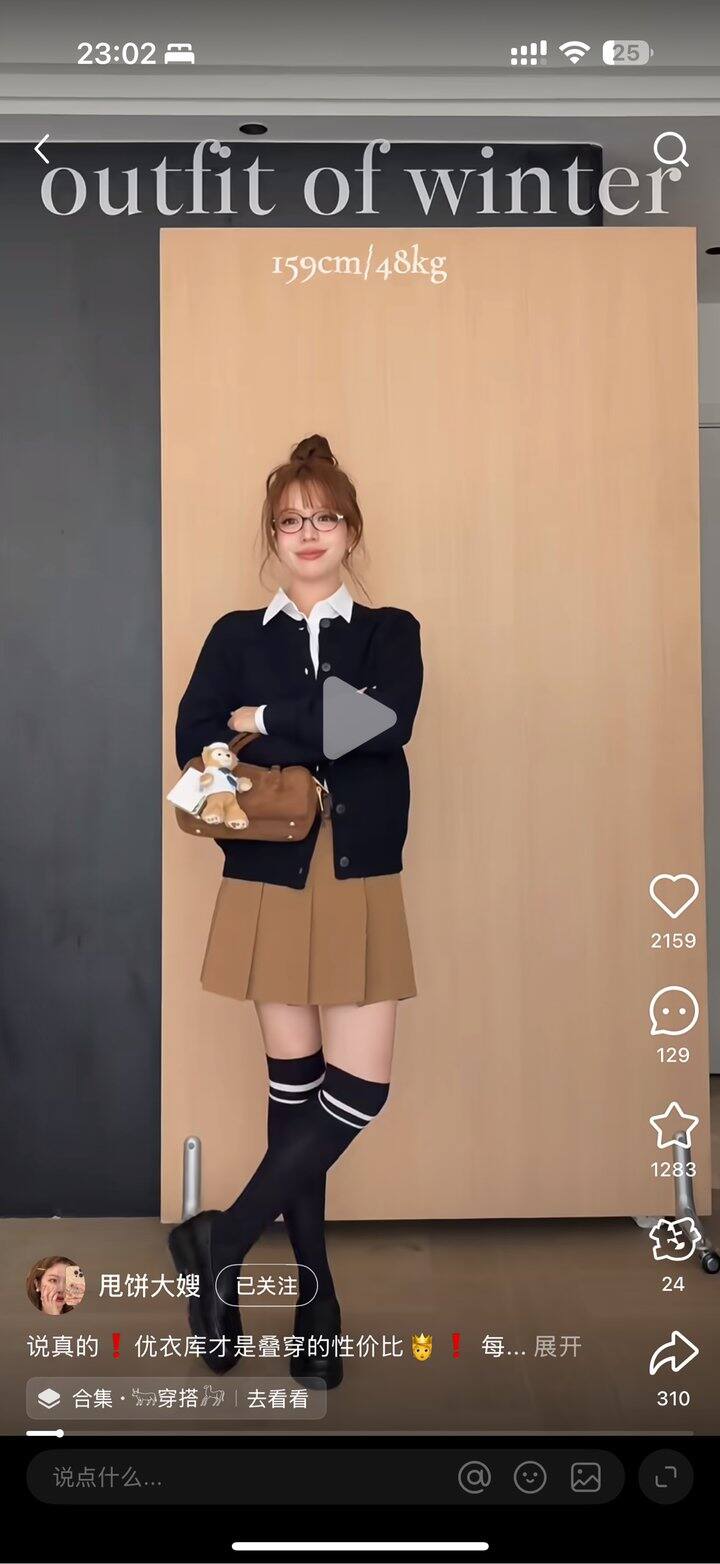
Task: Mention someone with the @ icon
Action: pos(474,1477)
